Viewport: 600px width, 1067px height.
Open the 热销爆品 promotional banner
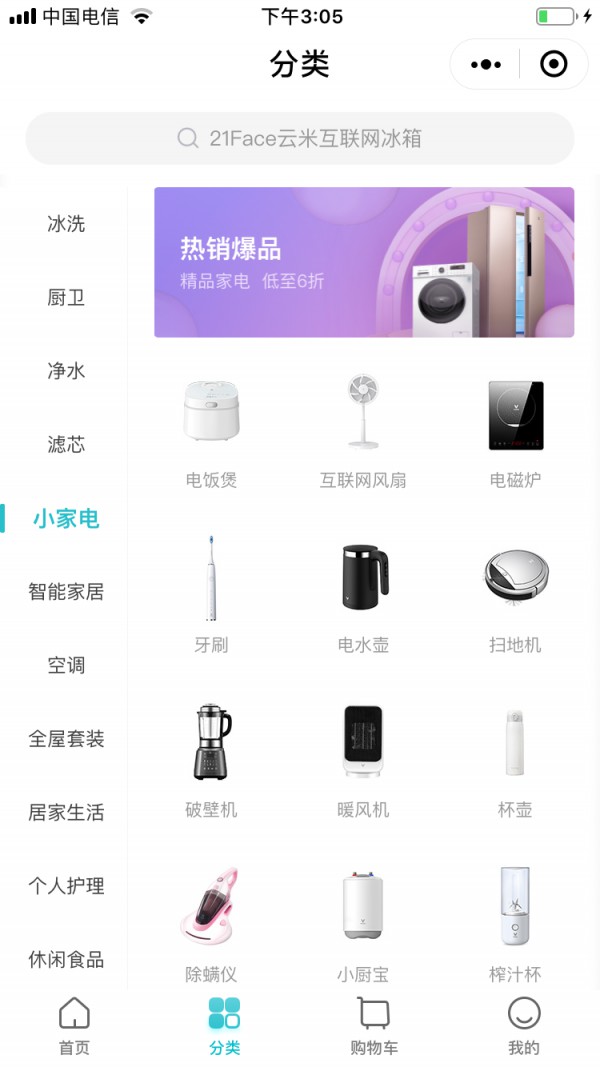(364, 262)
